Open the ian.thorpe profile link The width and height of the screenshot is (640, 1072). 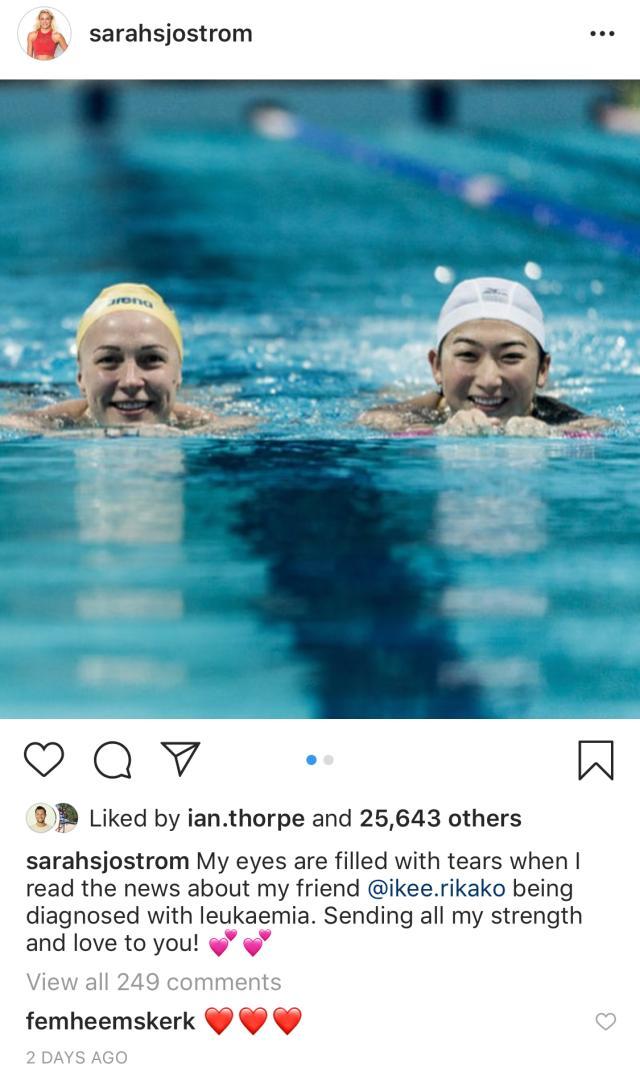[245, 819]
